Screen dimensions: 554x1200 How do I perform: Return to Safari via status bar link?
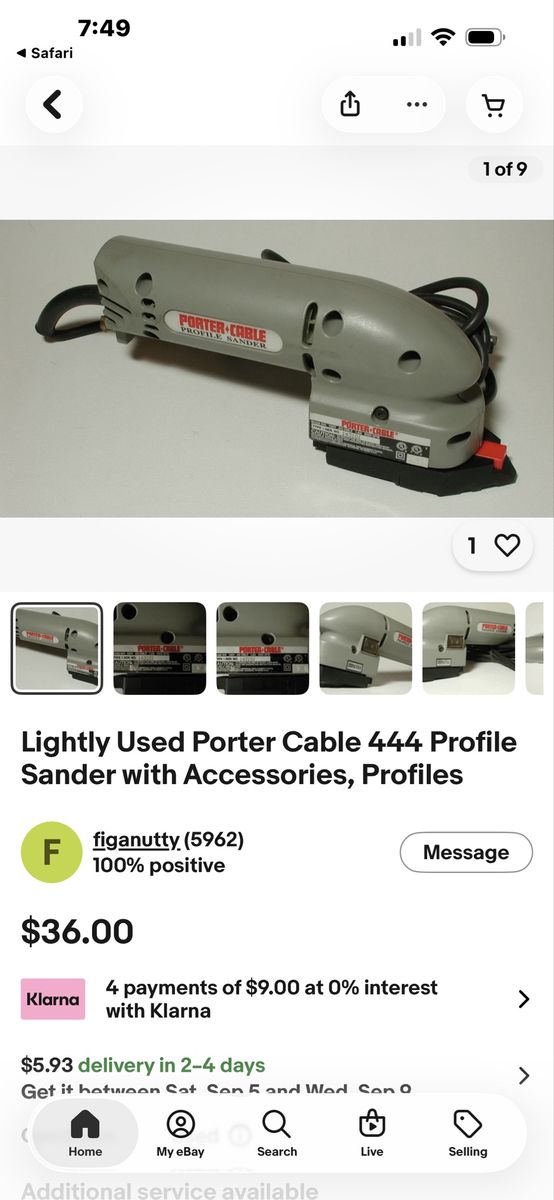[46, 53]
